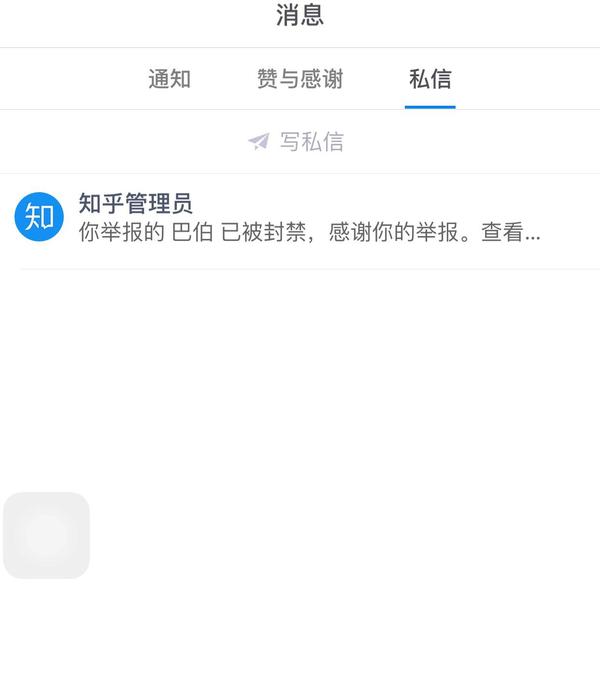Tap the floating assistive touch button
Image resolution: width=600 pixels, height=676 pixels.
46,535
